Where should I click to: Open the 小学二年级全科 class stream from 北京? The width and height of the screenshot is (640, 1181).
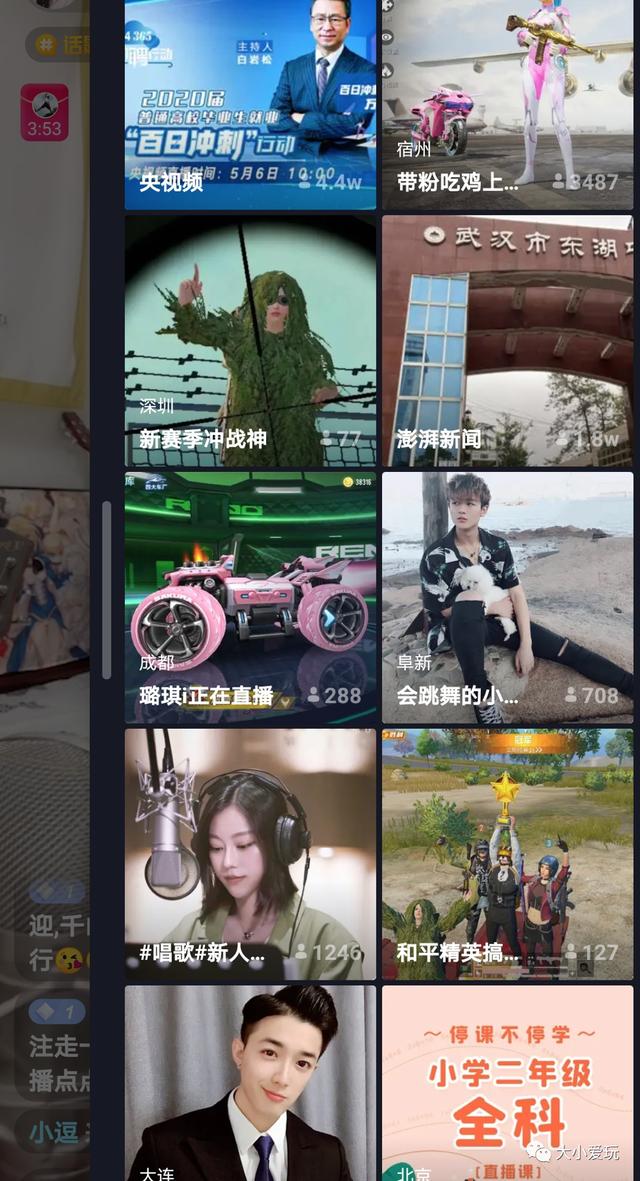[x=507, y=1085]
